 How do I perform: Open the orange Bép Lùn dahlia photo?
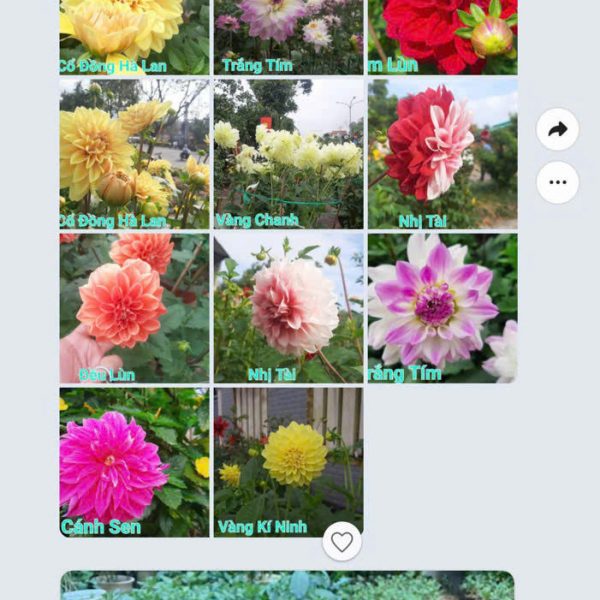[x=134, y=308]
